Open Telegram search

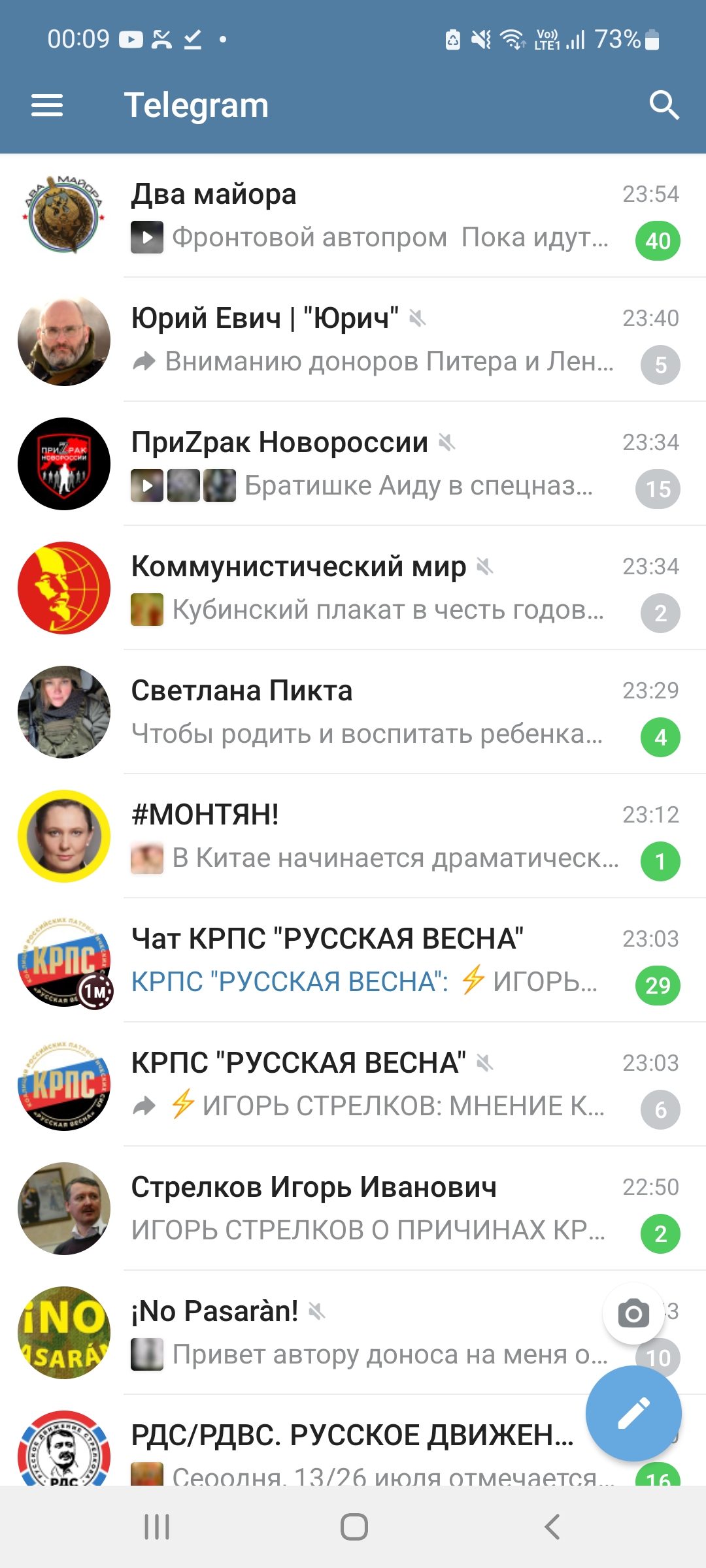(x=664, y=105)
